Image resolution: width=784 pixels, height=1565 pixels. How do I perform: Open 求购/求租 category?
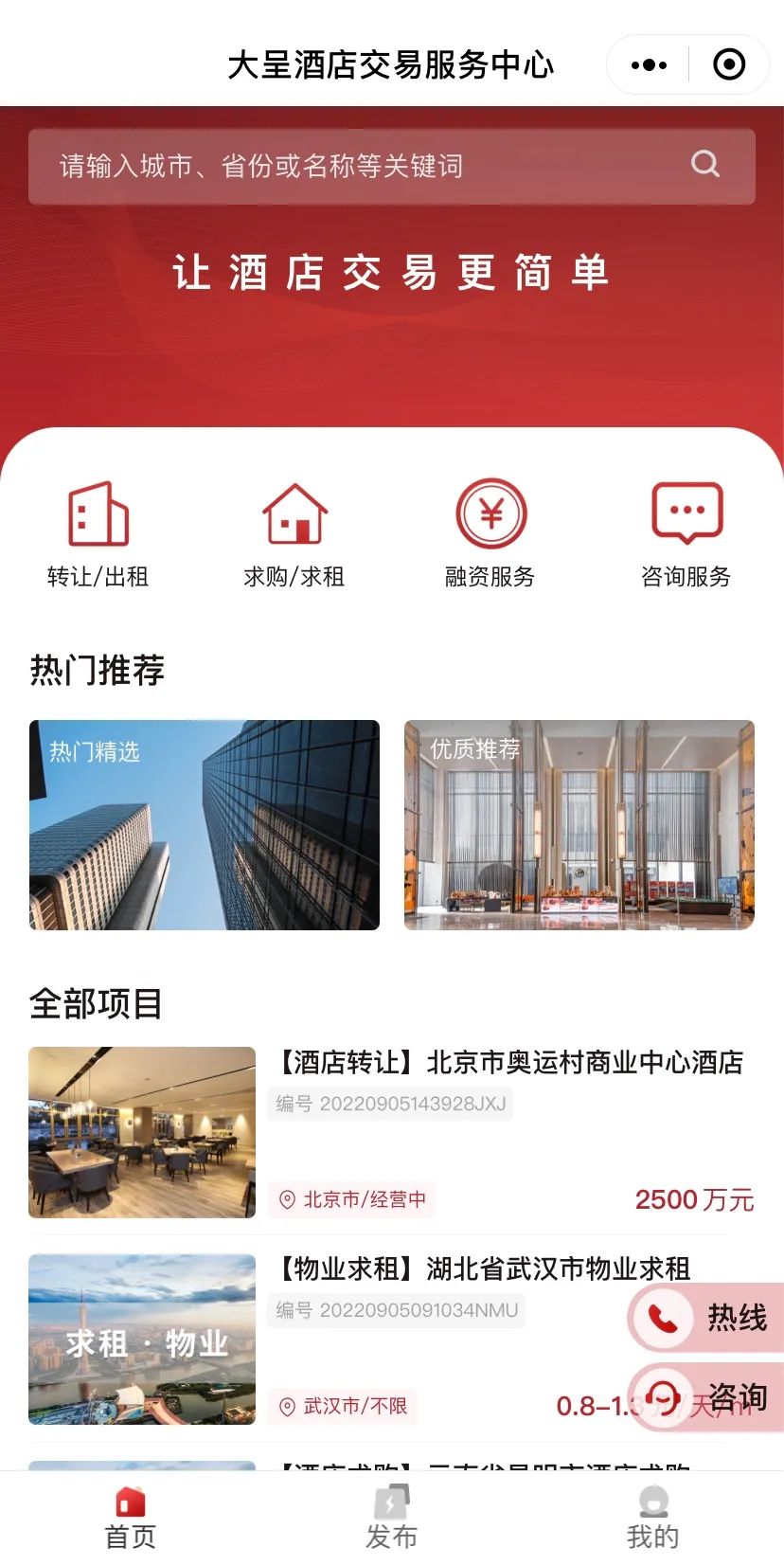[x=294, y=534]
